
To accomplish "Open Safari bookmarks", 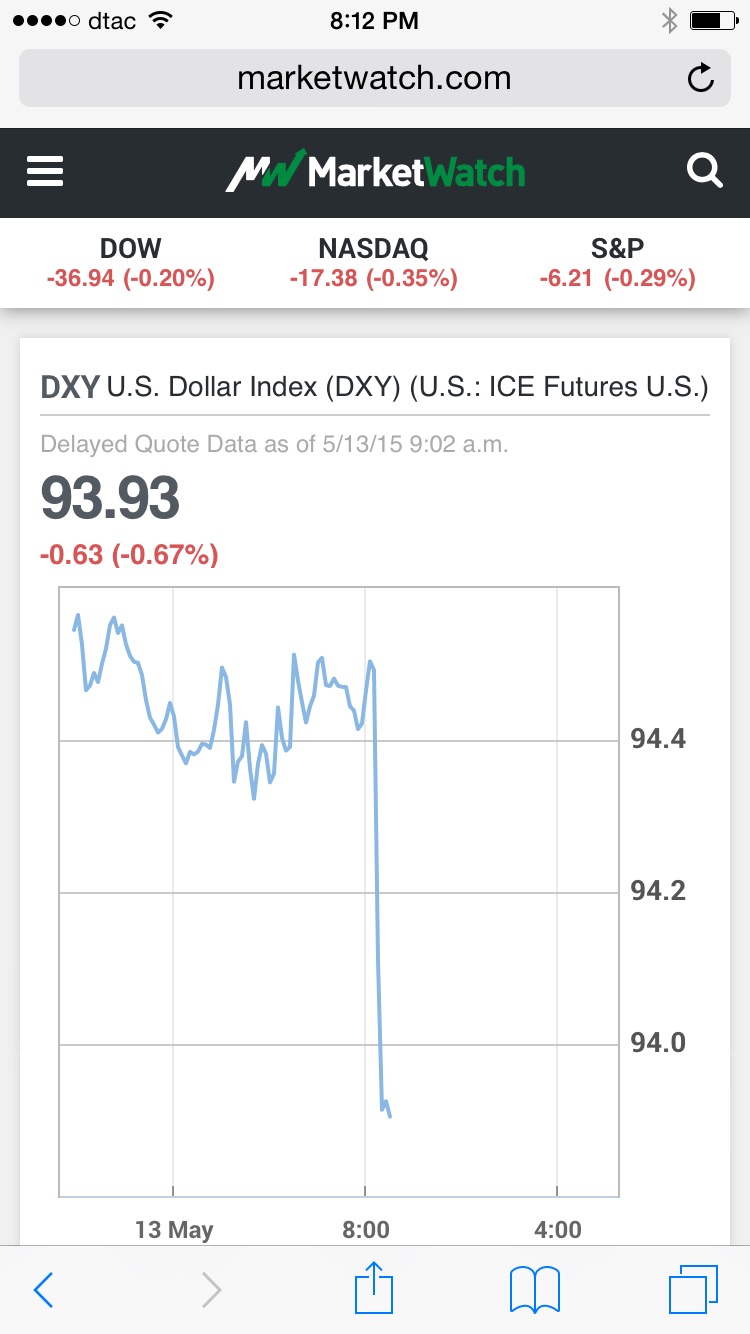I will pos(534,1290).
